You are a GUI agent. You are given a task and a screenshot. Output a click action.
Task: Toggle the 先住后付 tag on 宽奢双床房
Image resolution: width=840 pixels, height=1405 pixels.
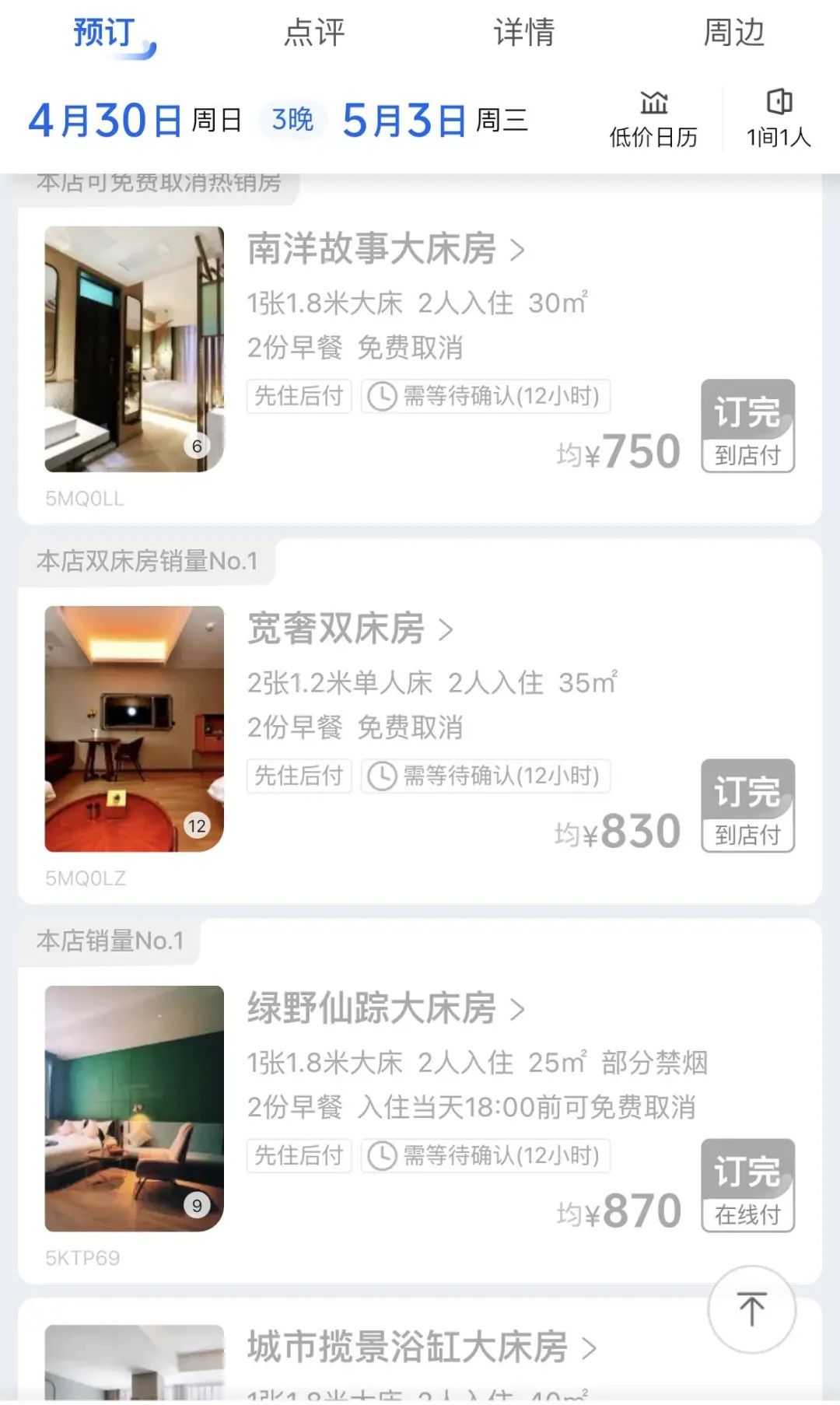coord(299,776)
